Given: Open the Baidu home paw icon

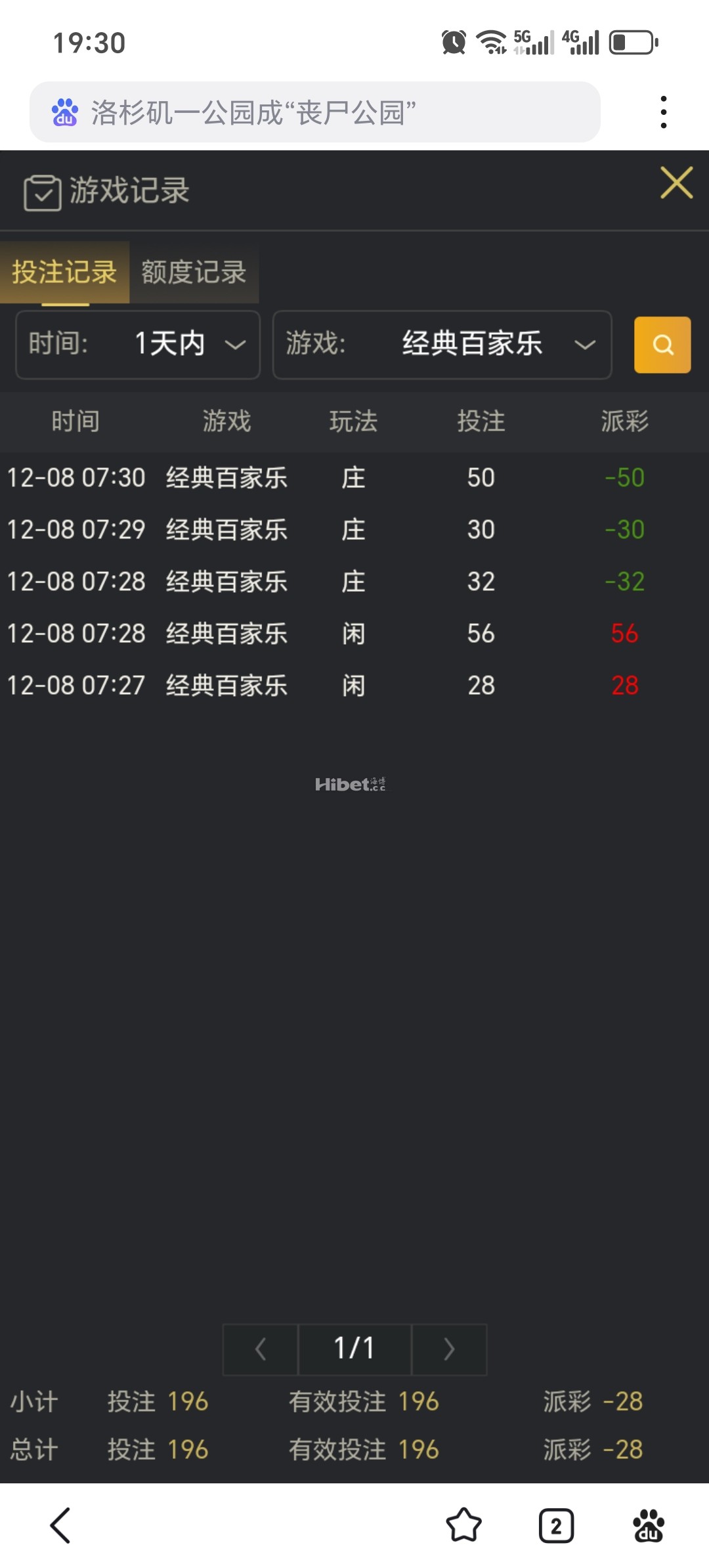Looking at the screenshot, I should click(648, 1525).
